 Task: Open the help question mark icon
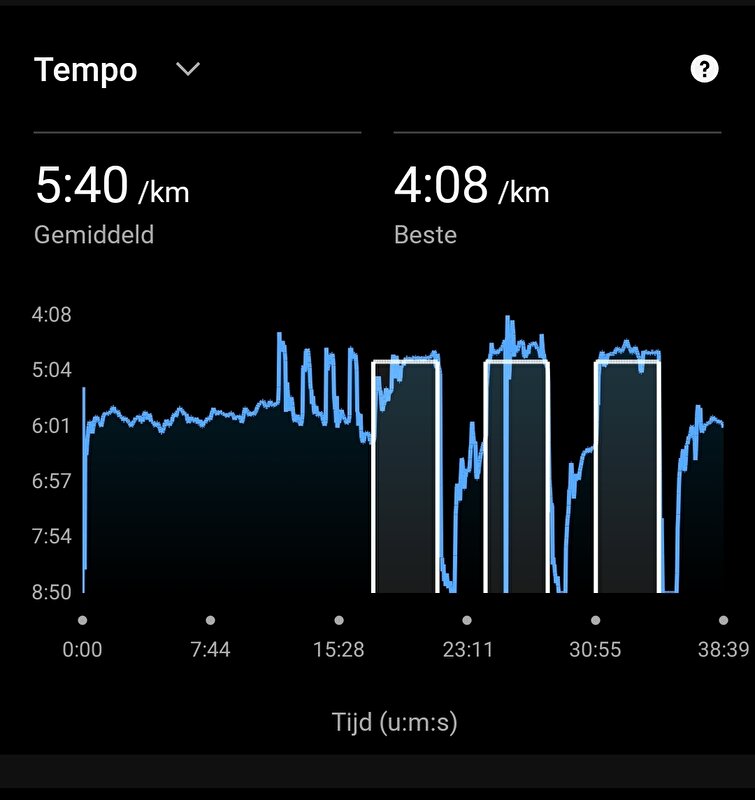[705, 69]
